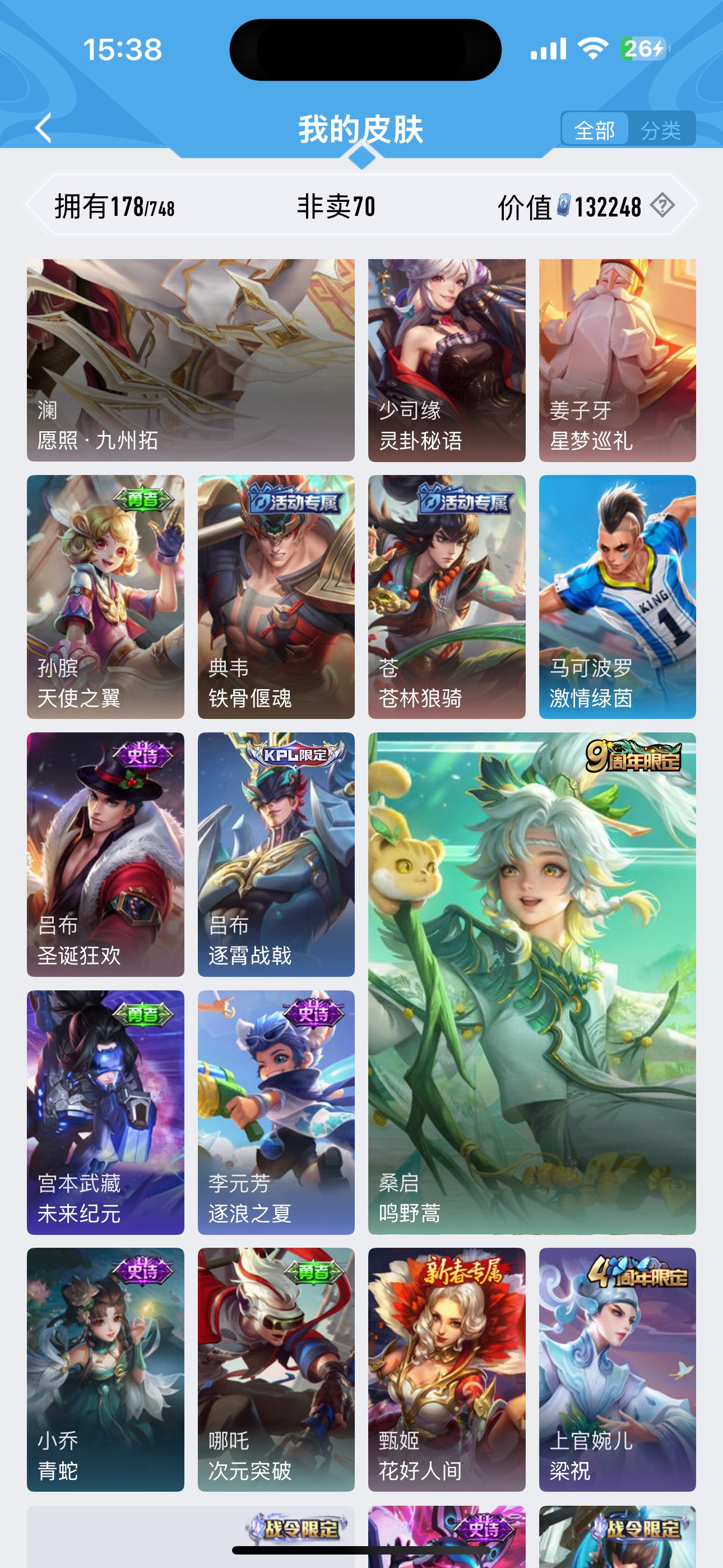The image size is (723, 1568).
Task: Open the 少司缘 灵卦秘语 skin
Action: pyautogui.click(x=447, y=361)
